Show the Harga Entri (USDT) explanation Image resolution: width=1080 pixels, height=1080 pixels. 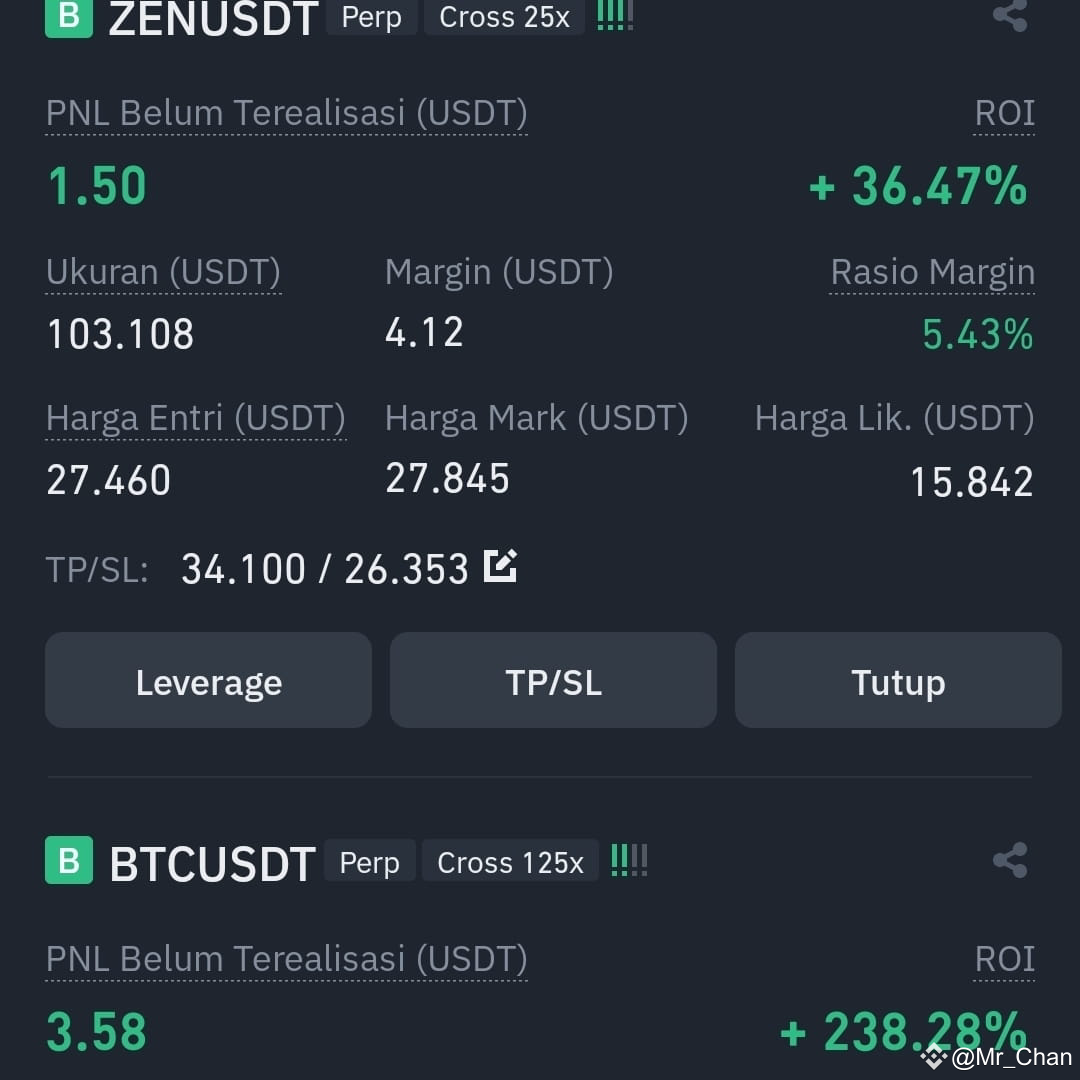pyautogui.click(x=196, y=419)
